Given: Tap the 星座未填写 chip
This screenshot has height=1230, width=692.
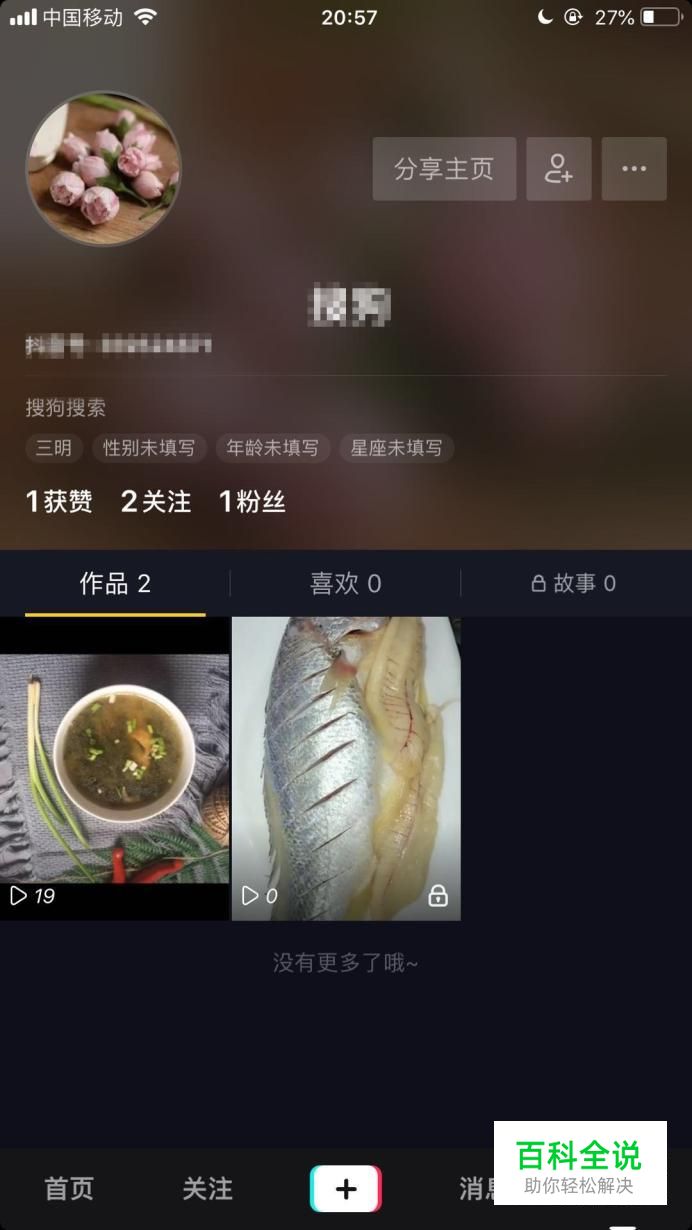Looking at the screenshot, I should click(396, 448).
